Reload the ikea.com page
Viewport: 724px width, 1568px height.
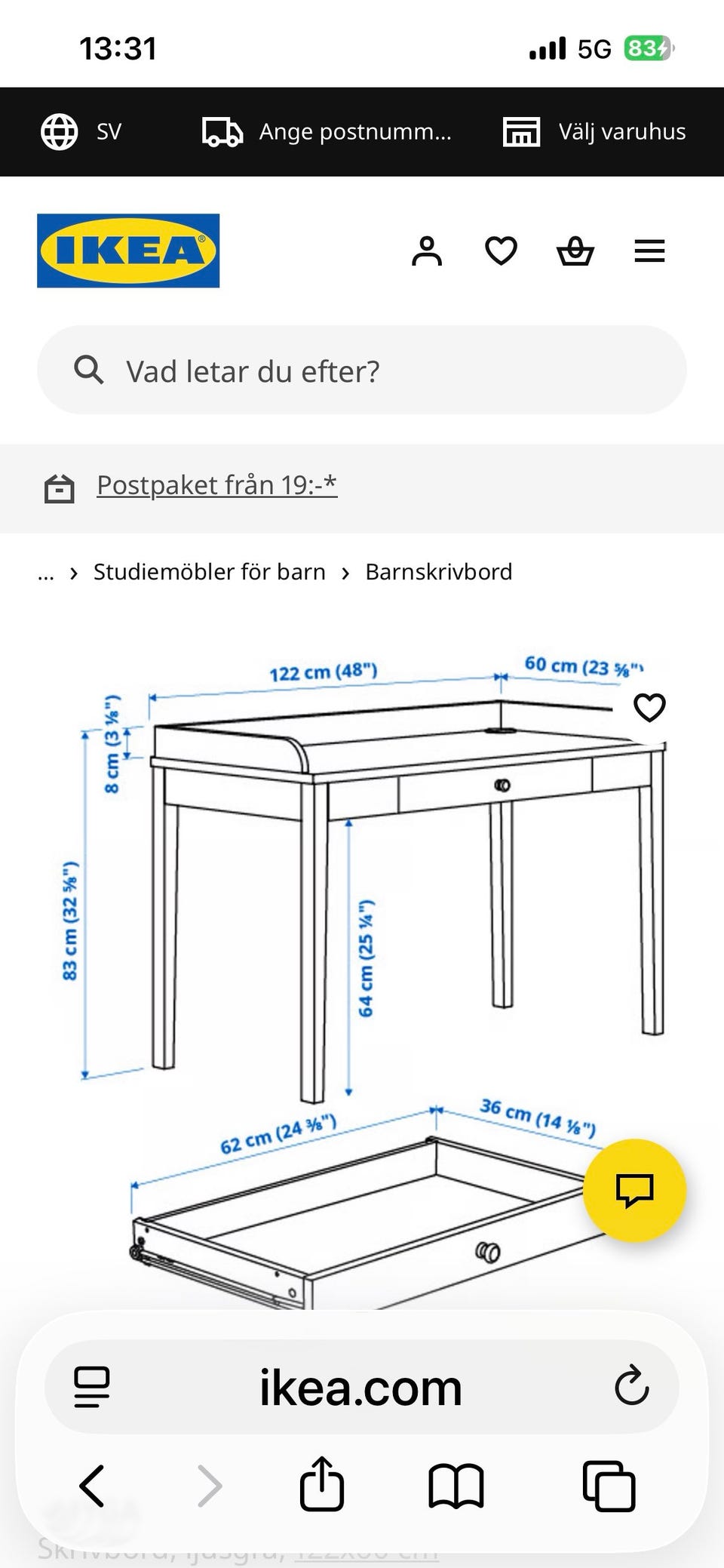[630, 1386]
